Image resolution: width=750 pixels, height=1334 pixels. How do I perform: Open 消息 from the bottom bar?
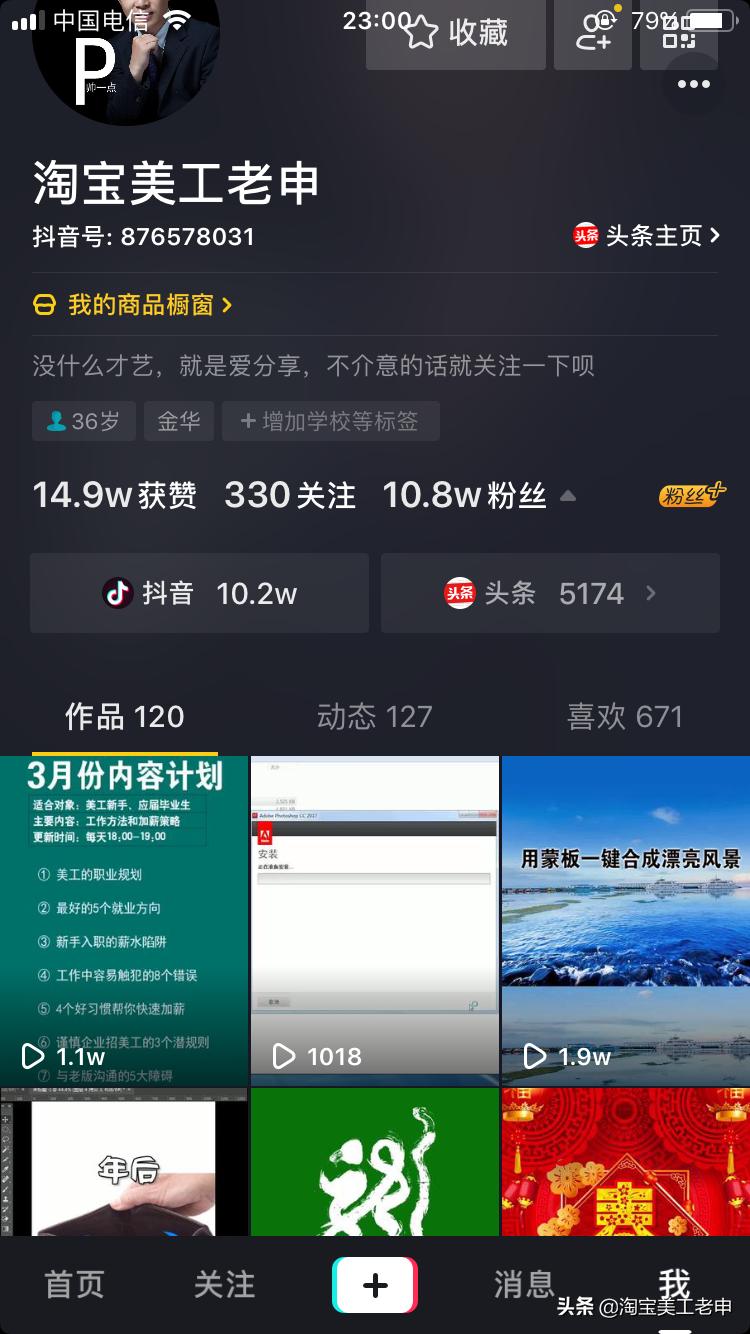point(524,1283)
